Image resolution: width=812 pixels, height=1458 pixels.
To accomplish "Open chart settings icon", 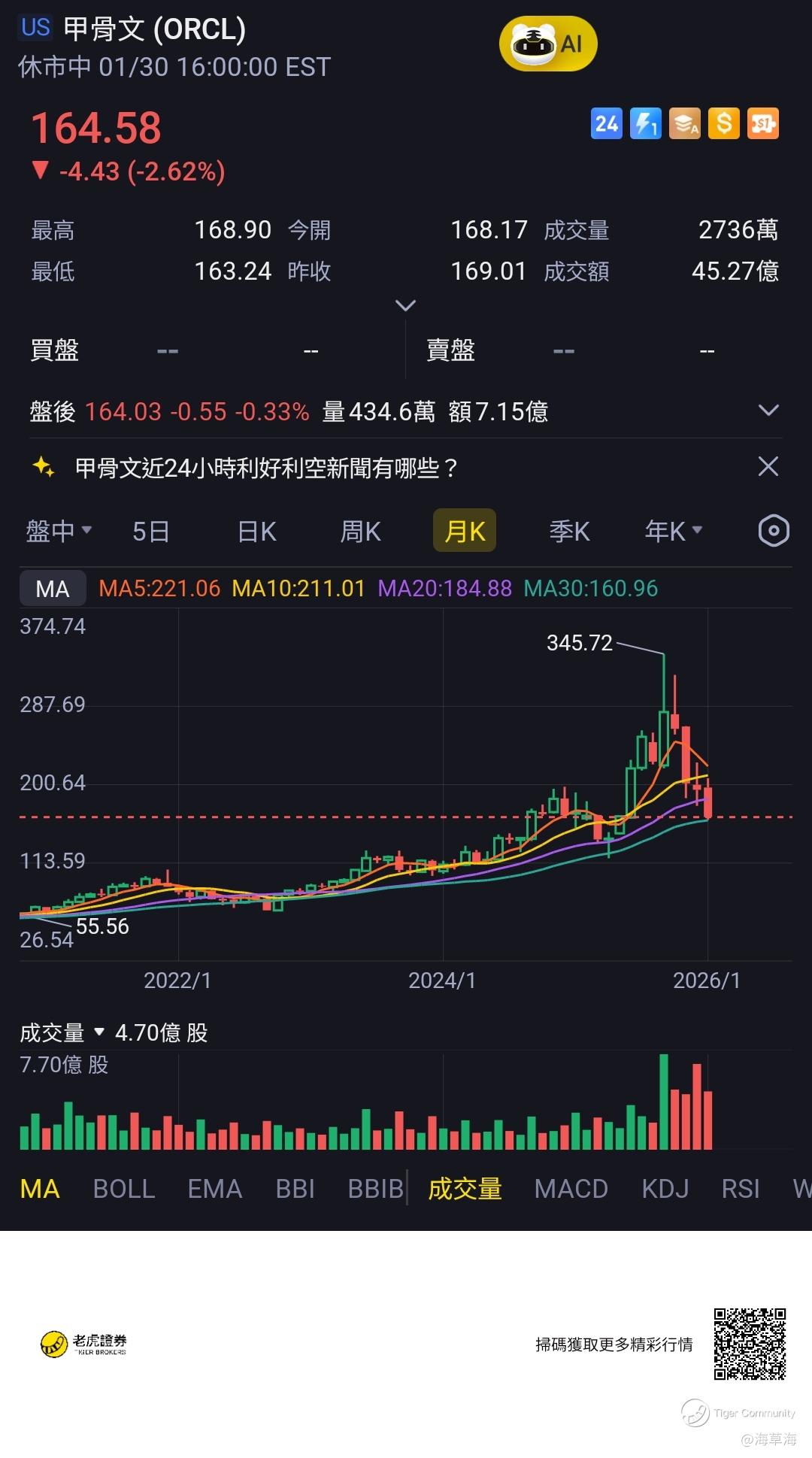I will (x=774, y=531).
